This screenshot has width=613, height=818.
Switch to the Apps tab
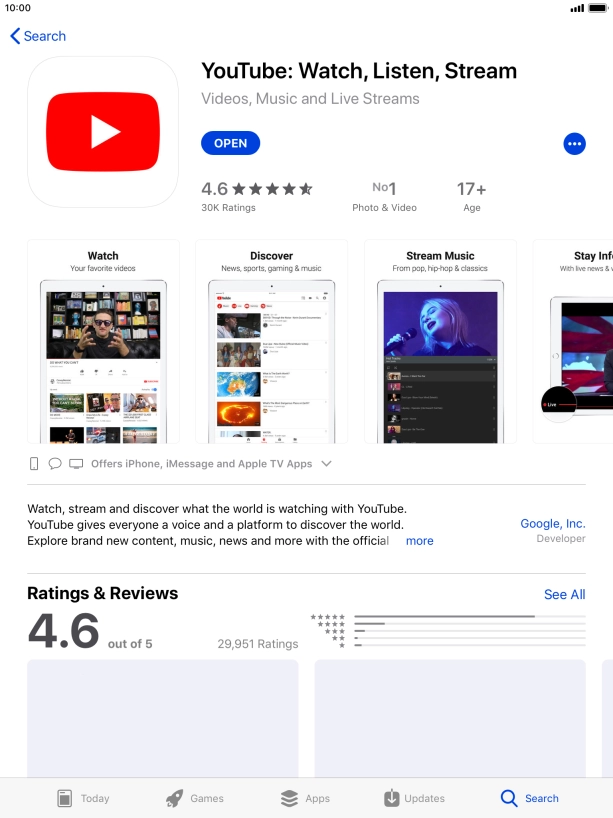point(305,798)
